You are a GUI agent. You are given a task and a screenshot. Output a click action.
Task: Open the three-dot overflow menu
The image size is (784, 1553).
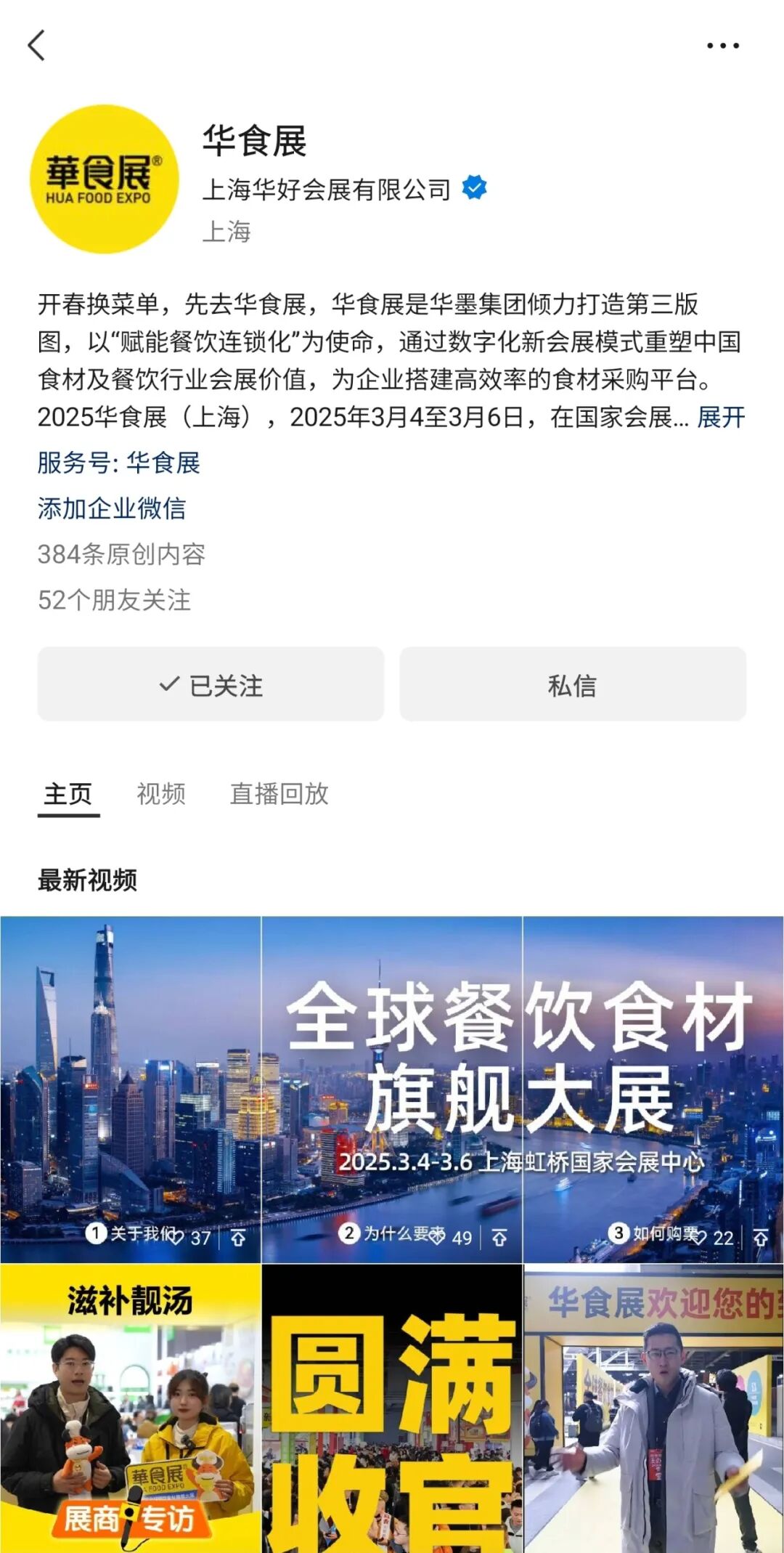click(723, 46)
